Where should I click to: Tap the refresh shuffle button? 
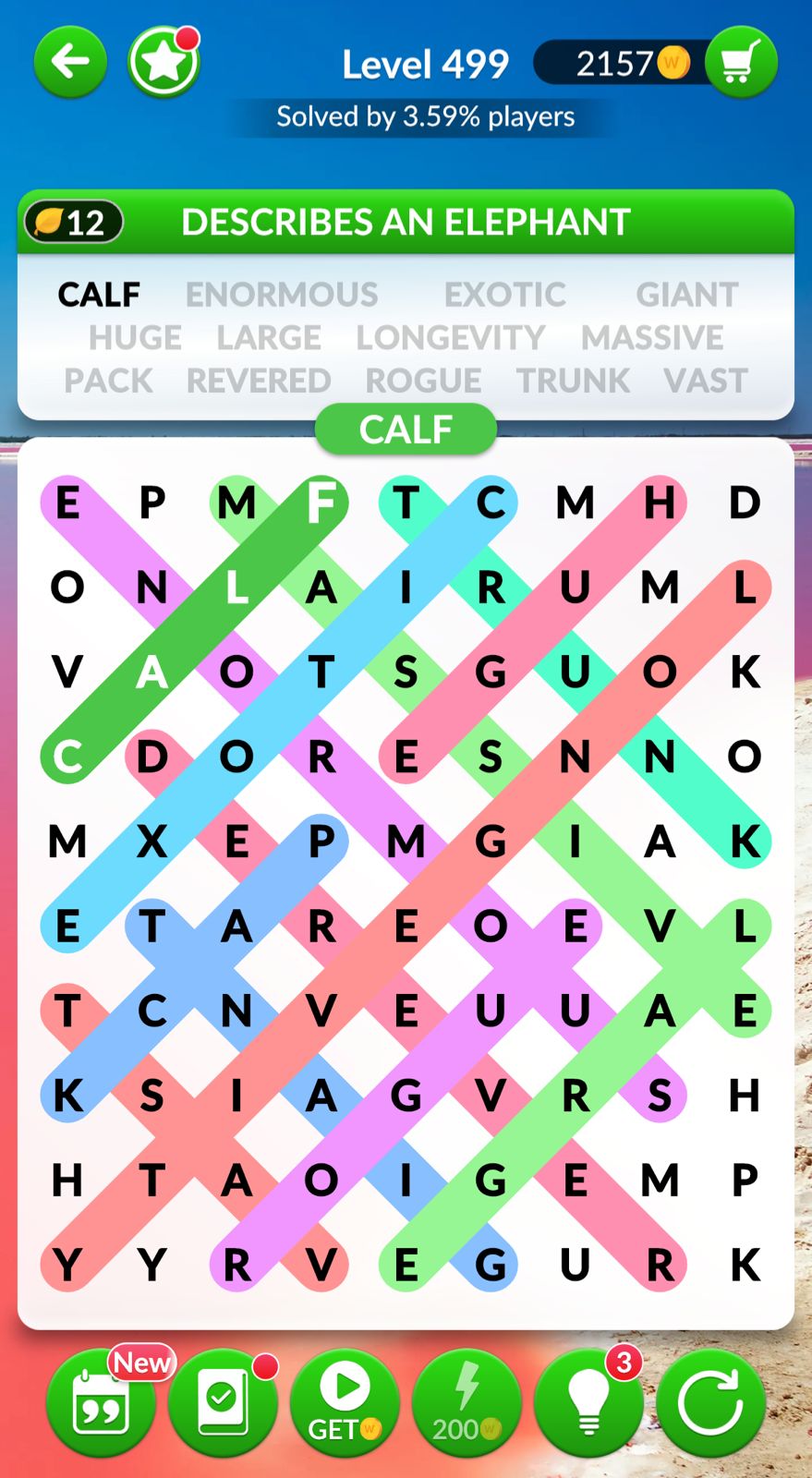coord(710,1402)
